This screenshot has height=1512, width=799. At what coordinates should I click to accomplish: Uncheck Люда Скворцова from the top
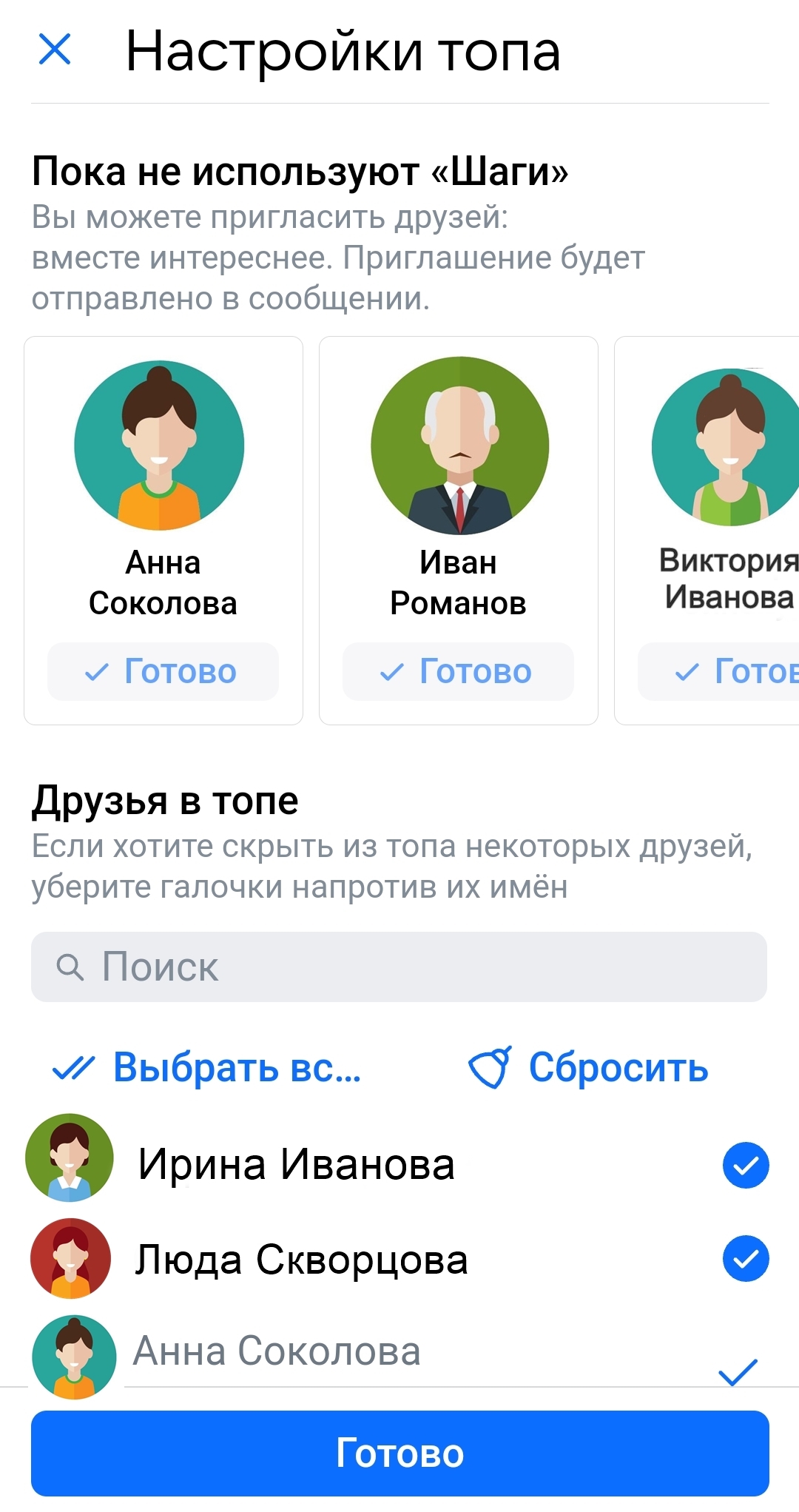click(x=745, y=1258)
